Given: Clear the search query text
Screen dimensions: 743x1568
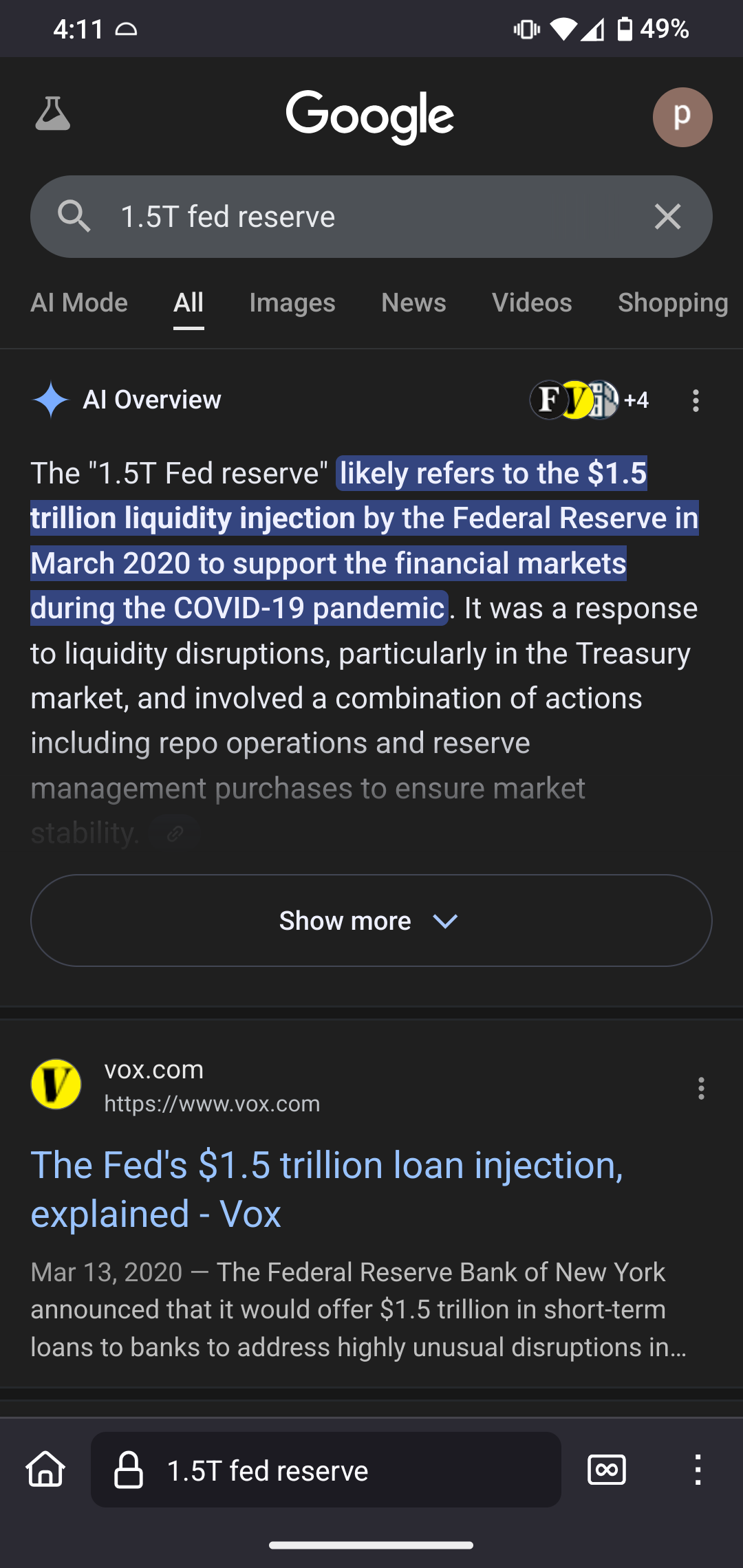Looking at the screenshot, I should point(667,217).
